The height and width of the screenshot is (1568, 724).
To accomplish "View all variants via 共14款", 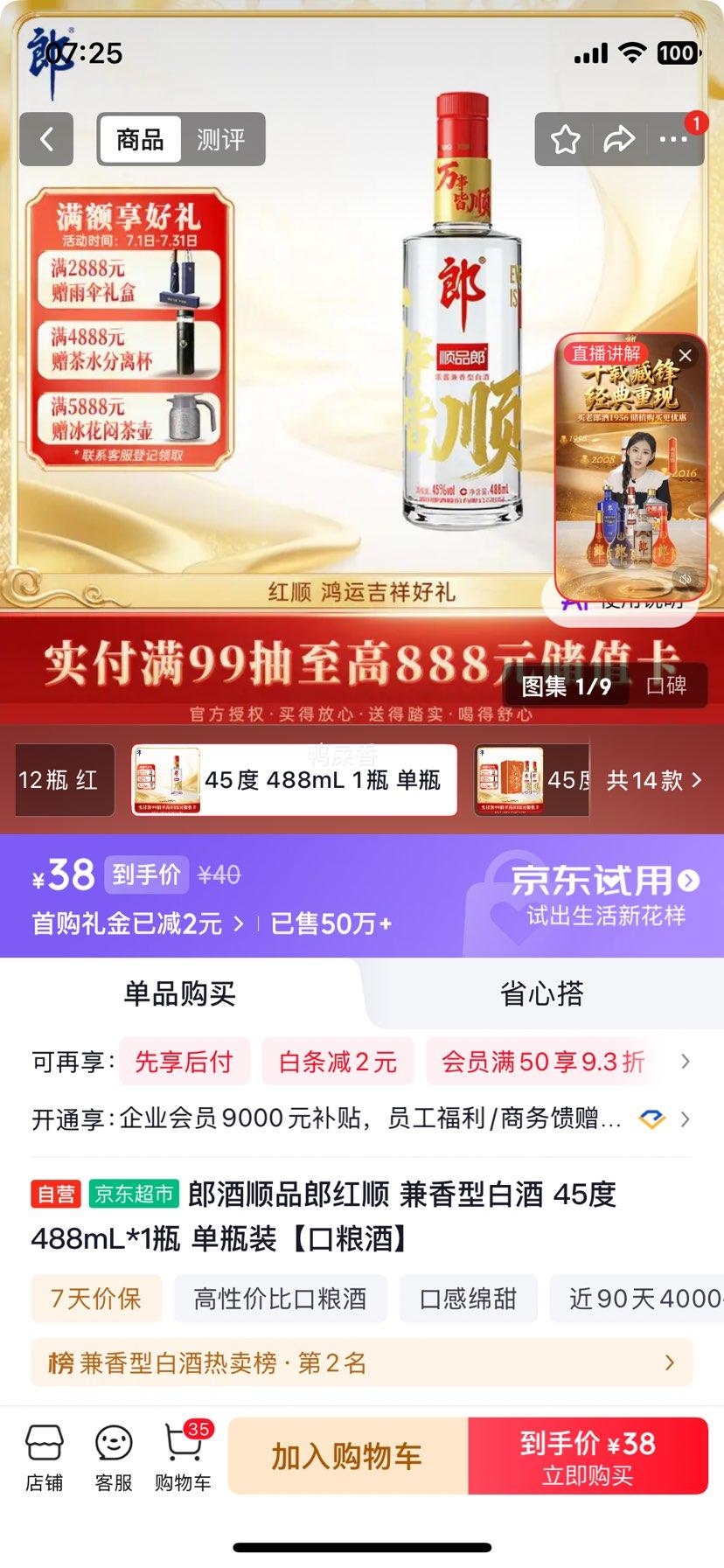I will pyautogui.click(x=654, y=780).
